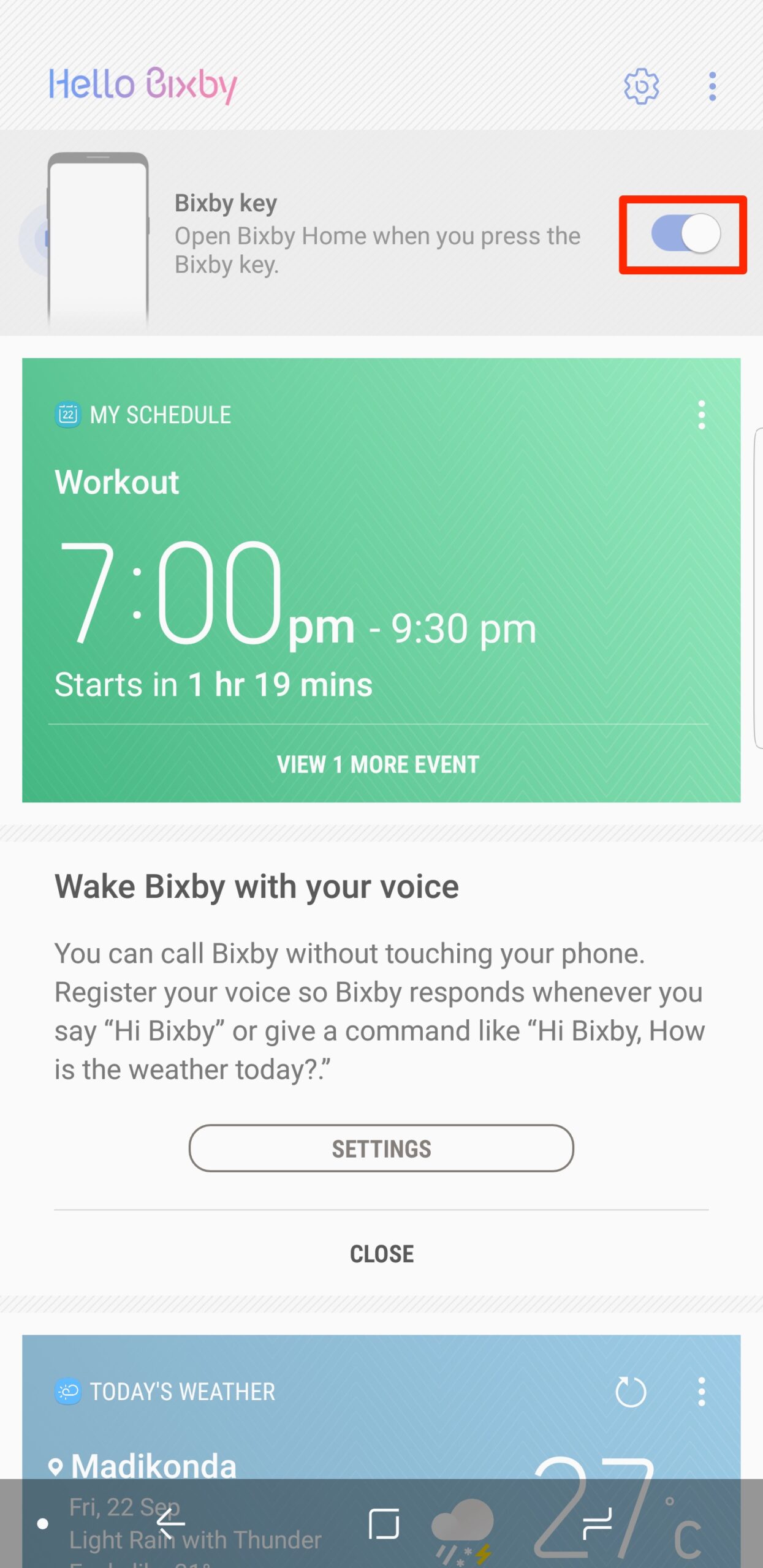Open the Workout schedule card

point(294,582)
